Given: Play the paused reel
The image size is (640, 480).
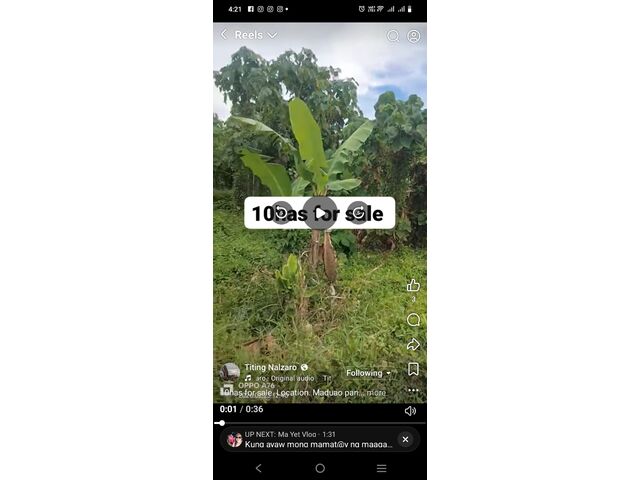Looking at the screenshot, I should [320, 213].
